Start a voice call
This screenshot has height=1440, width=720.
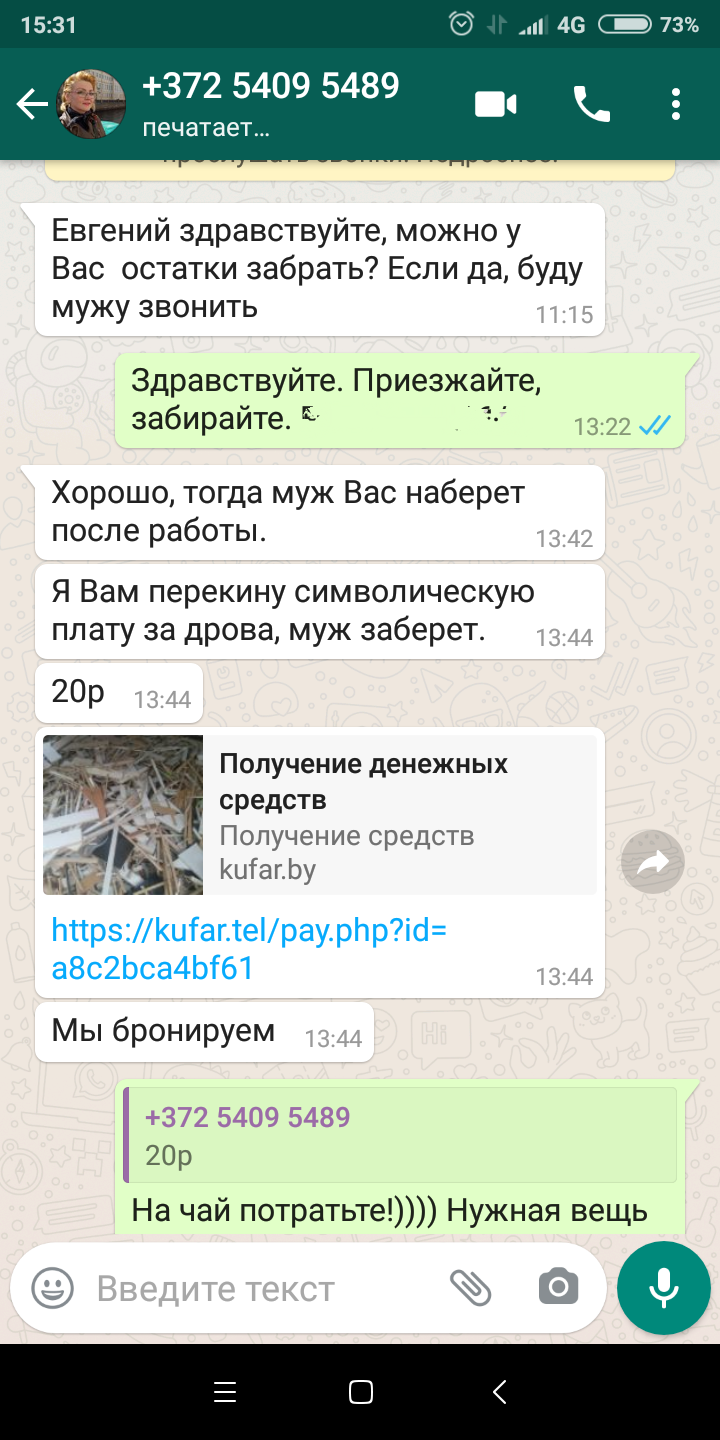[x=591, y=104]
